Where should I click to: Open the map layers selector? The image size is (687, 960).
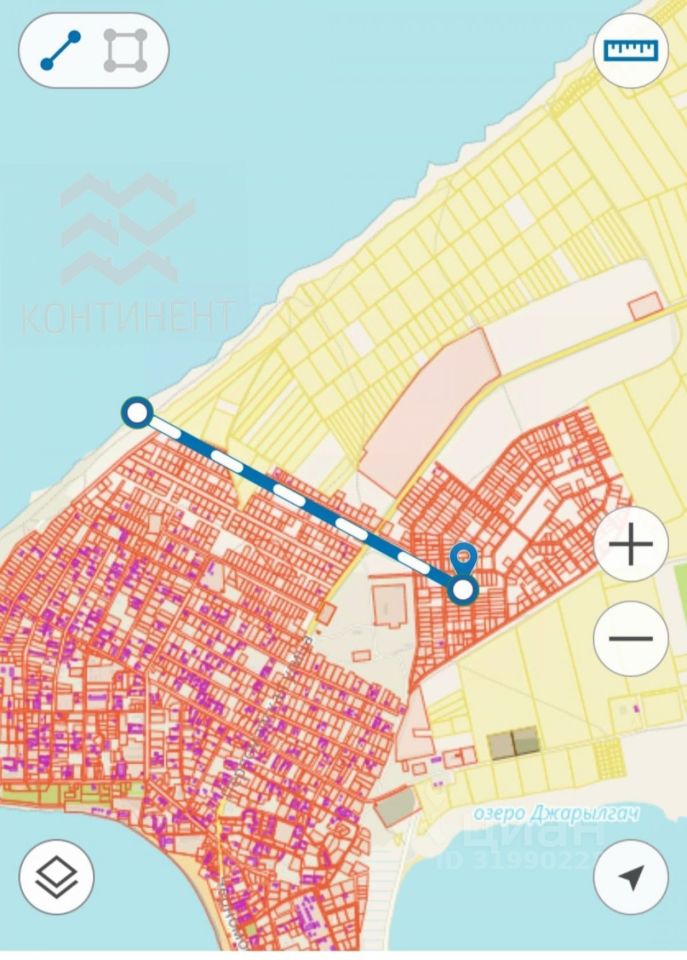(56, 877)
